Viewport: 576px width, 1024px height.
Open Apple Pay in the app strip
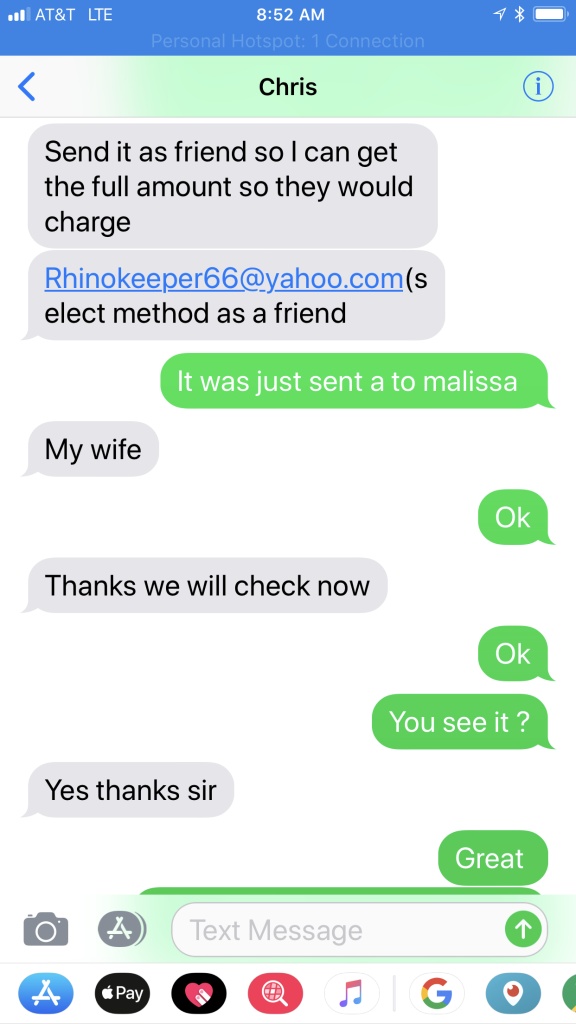pyautogui.click(x=122, y=993)
